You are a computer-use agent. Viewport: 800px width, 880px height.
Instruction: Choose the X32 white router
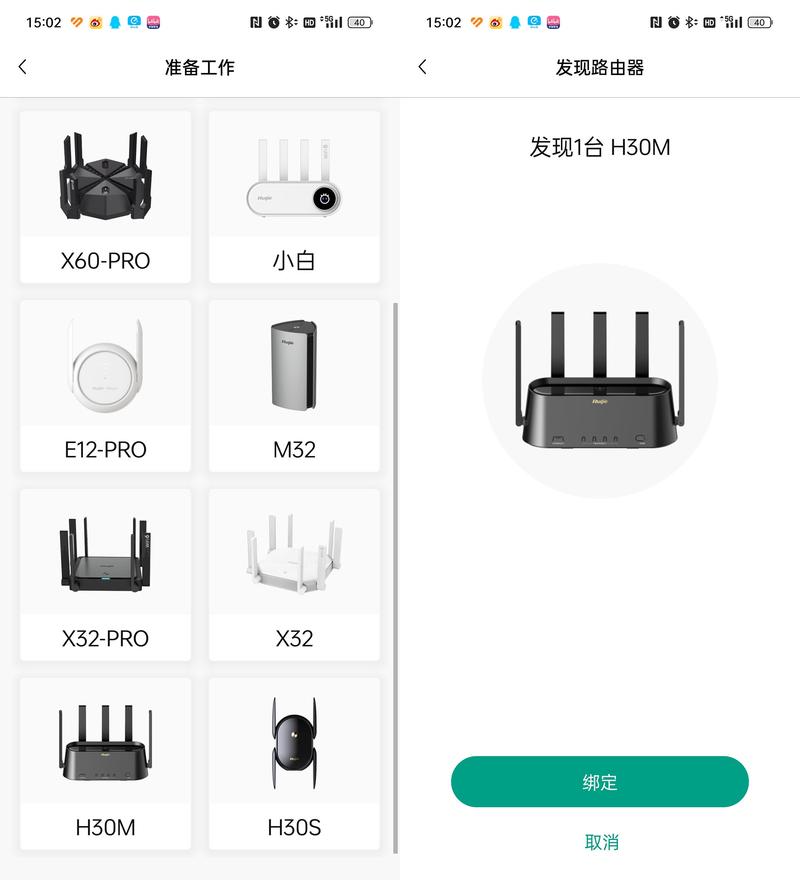(x=294, y=575)
